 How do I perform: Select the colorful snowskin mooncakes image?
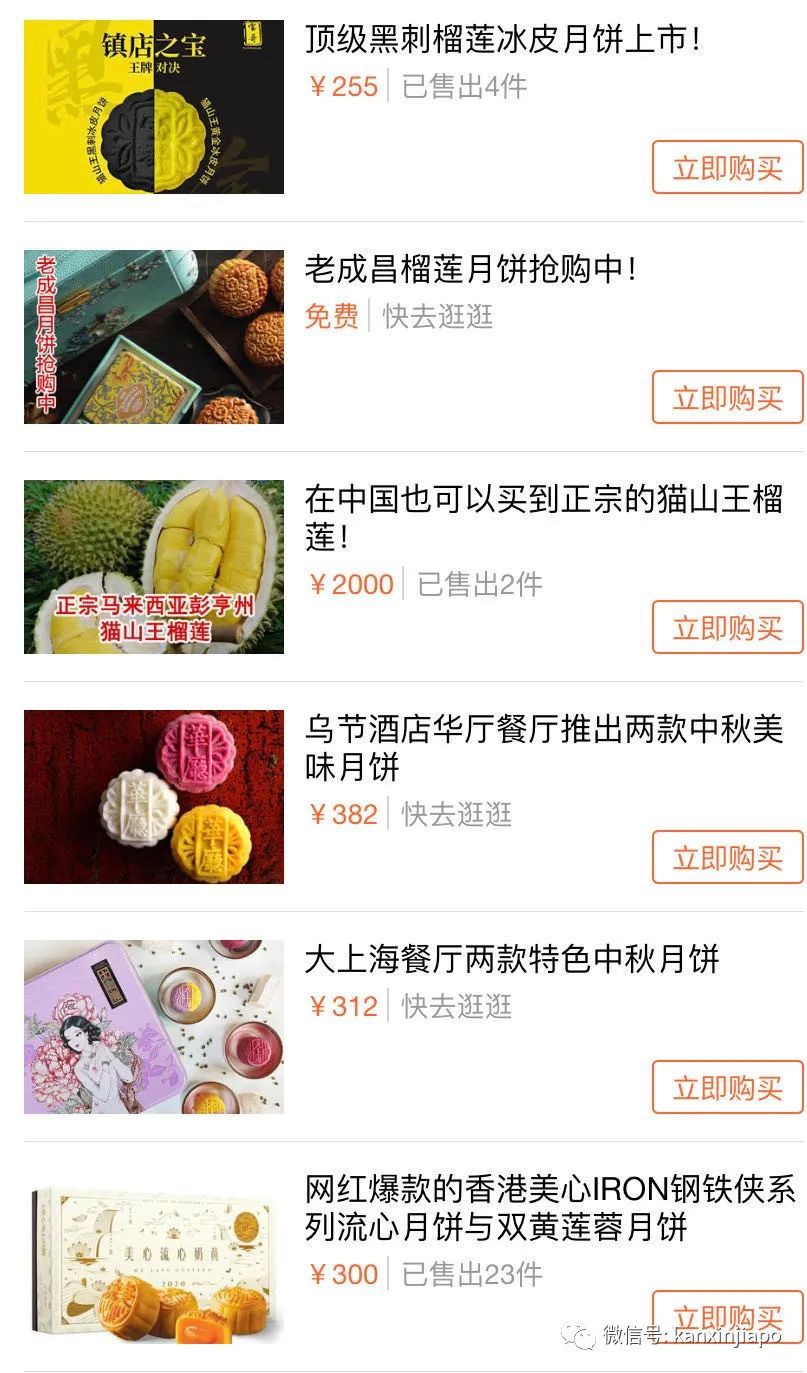(152, 797)
